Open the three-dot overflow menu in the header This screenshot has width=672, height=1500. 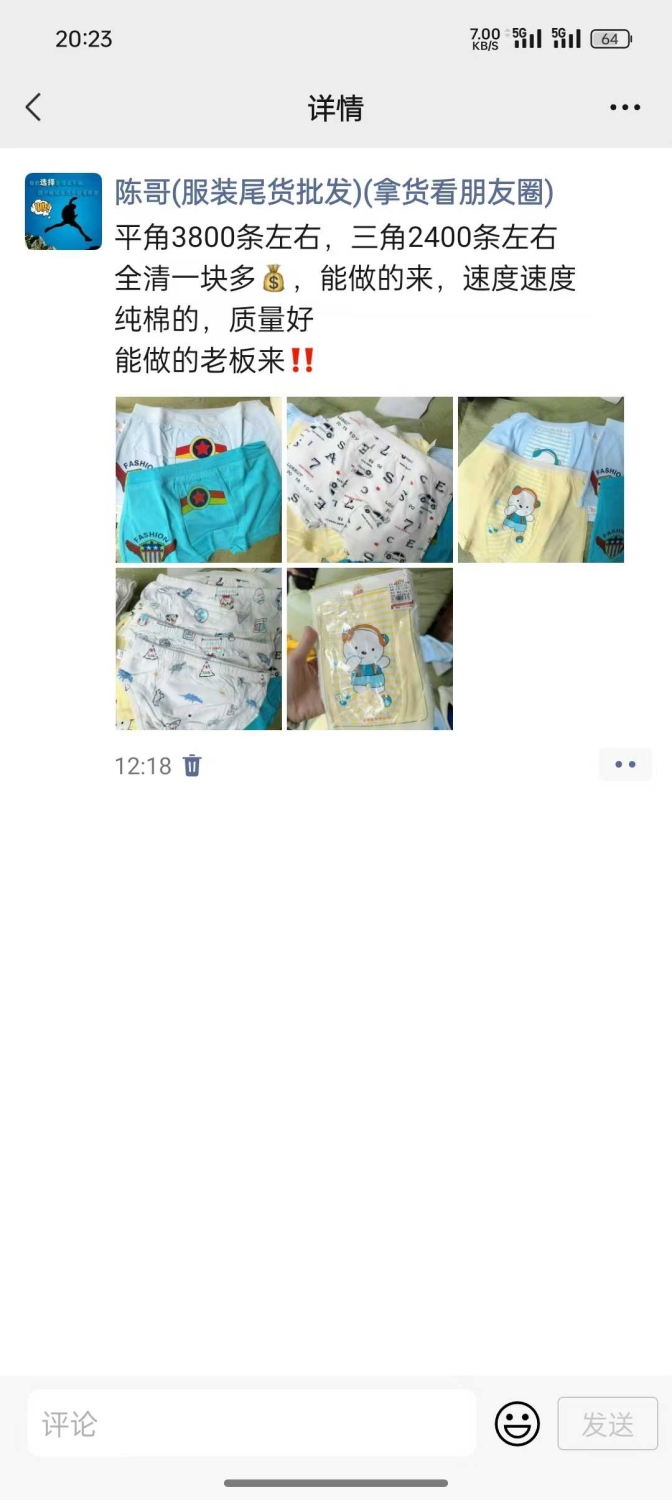pyautogui.click(x=625, y=107)
